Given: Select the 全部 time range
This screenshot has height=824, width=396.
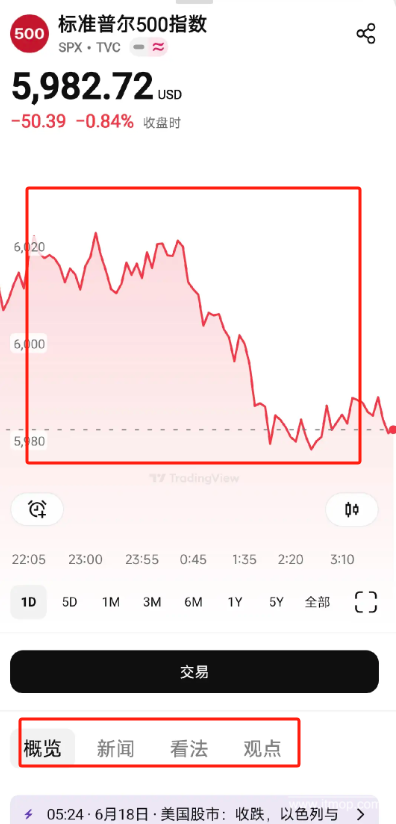Looking at the screenshot, I should pyautogui.click(x=317, y=602).
